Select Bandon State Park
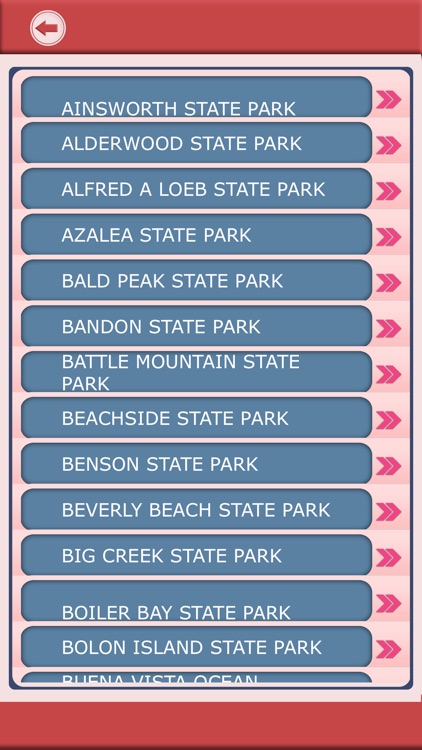This screenshot has height=750, width=422. coord(196,326)
